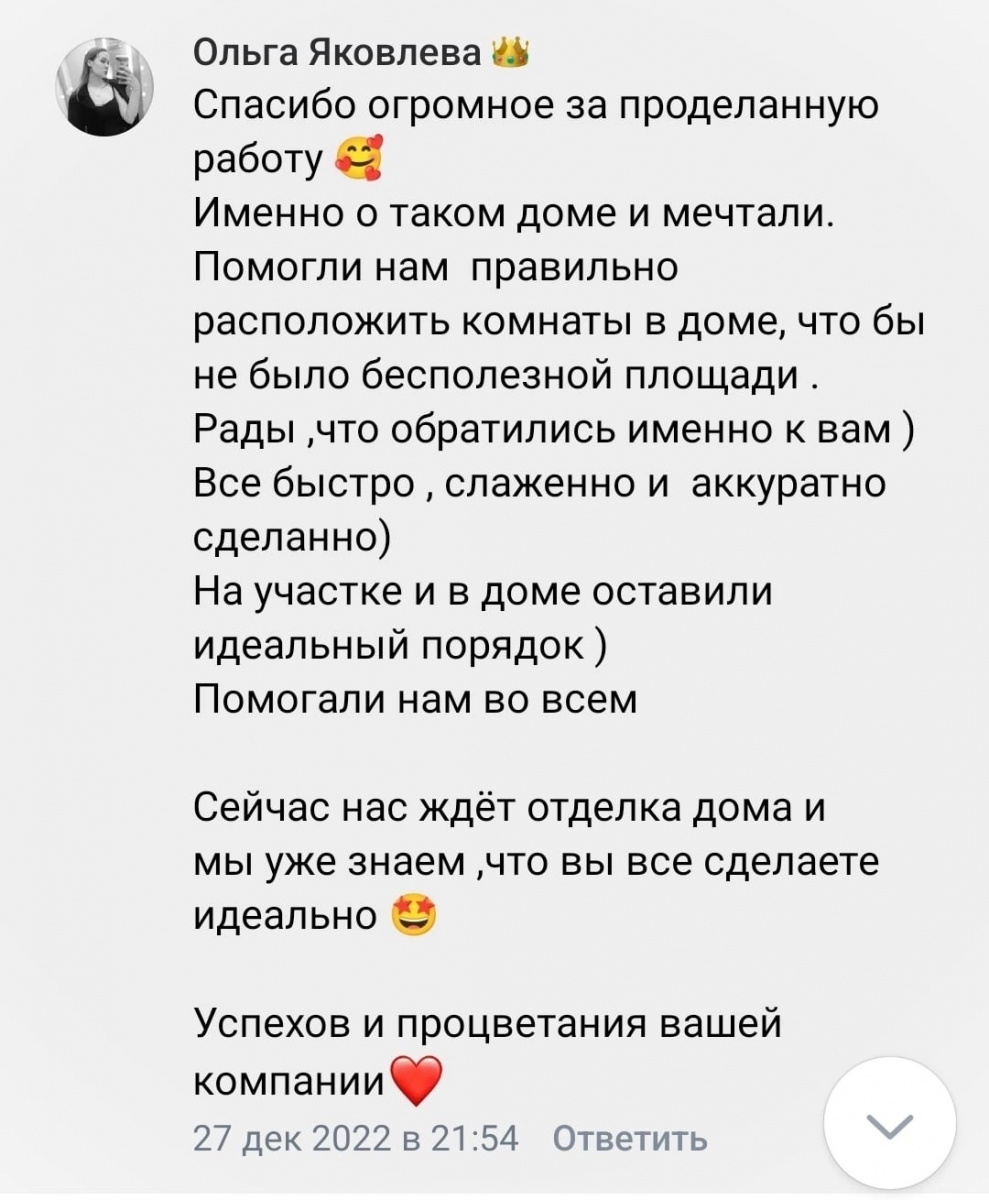Open Ольга Яковлева's profile avatar
The width and height of the screenshot is (989, 1200).
(112, 87)
